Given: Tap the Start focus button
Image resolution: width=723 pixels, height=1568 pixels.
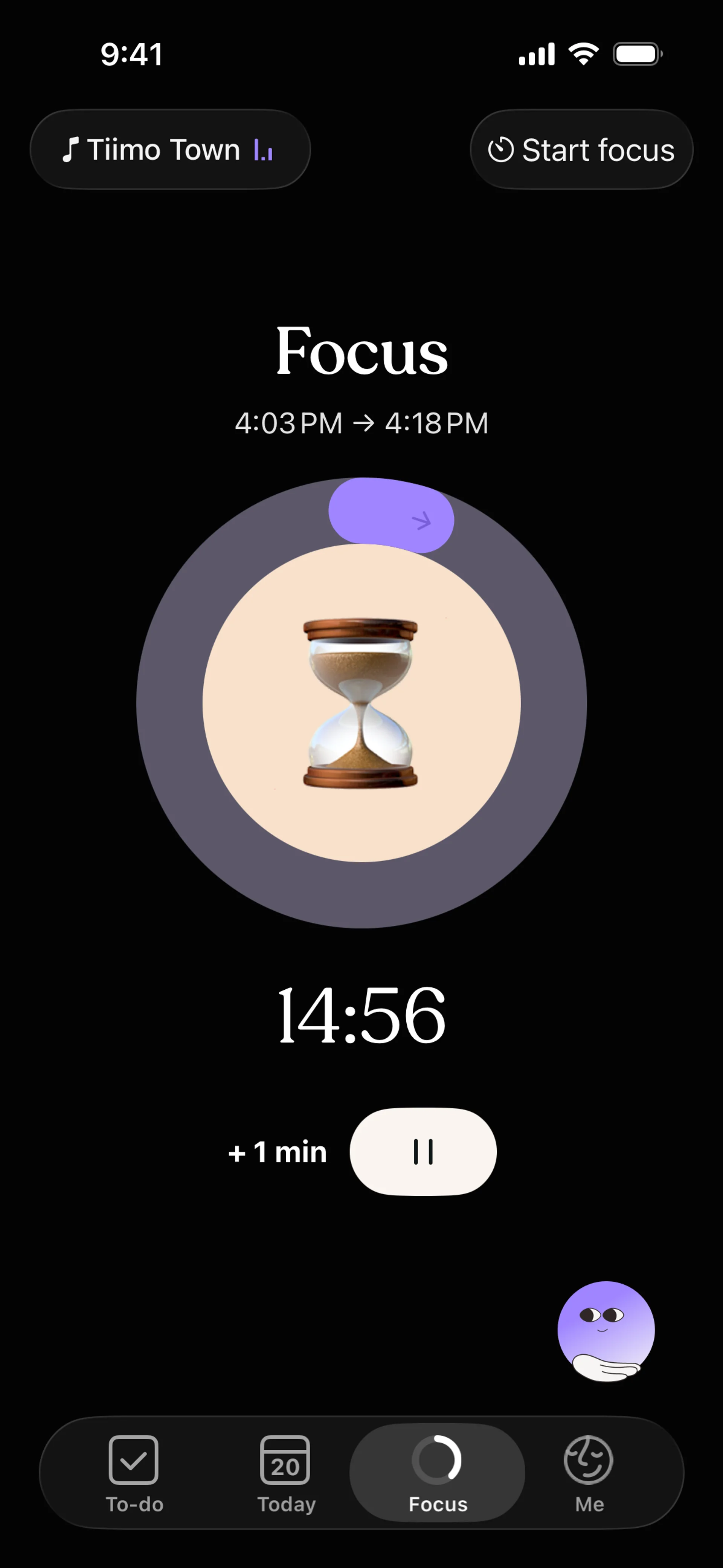Looking at the screenshot, I should (581, 150).
